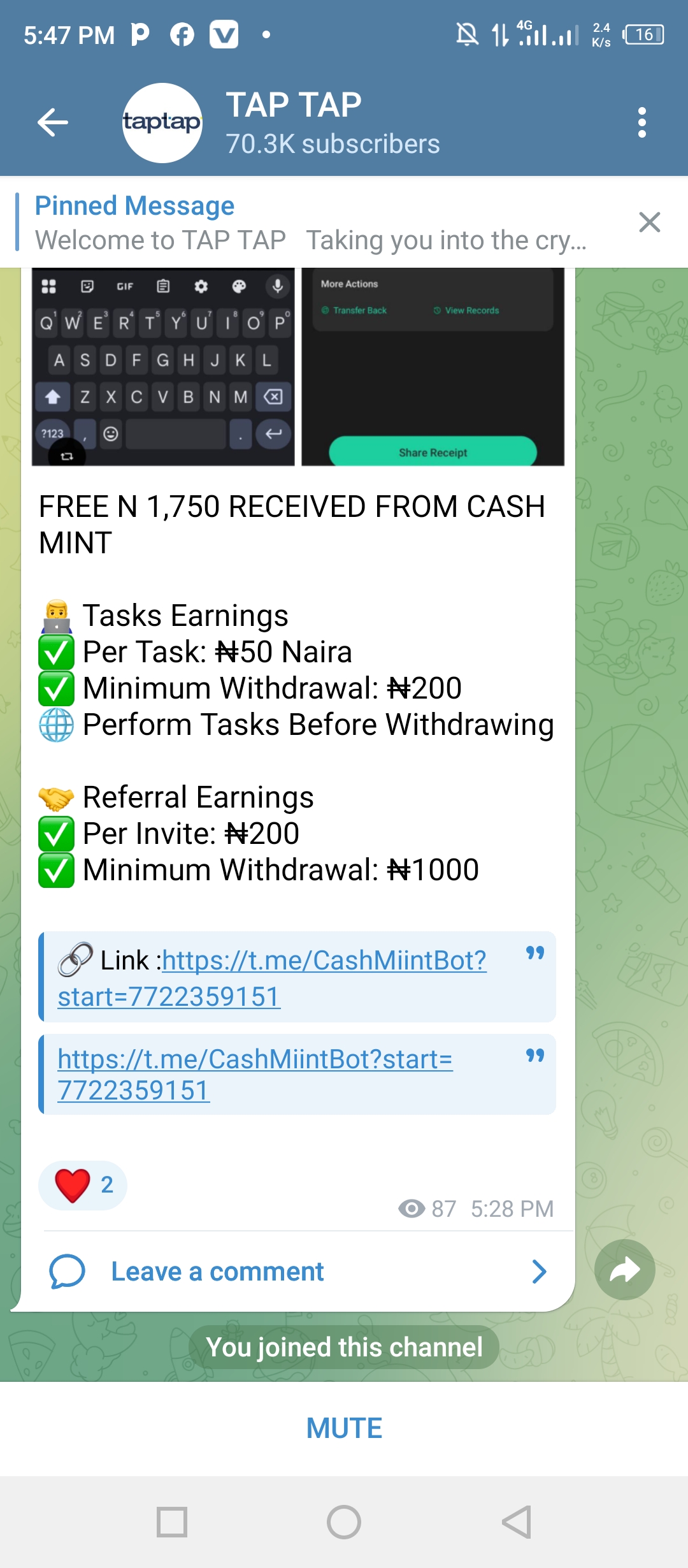688x1568 pixels.
Task: Mute the TAP TAP channel
Action: click(x=344, y=1428)
